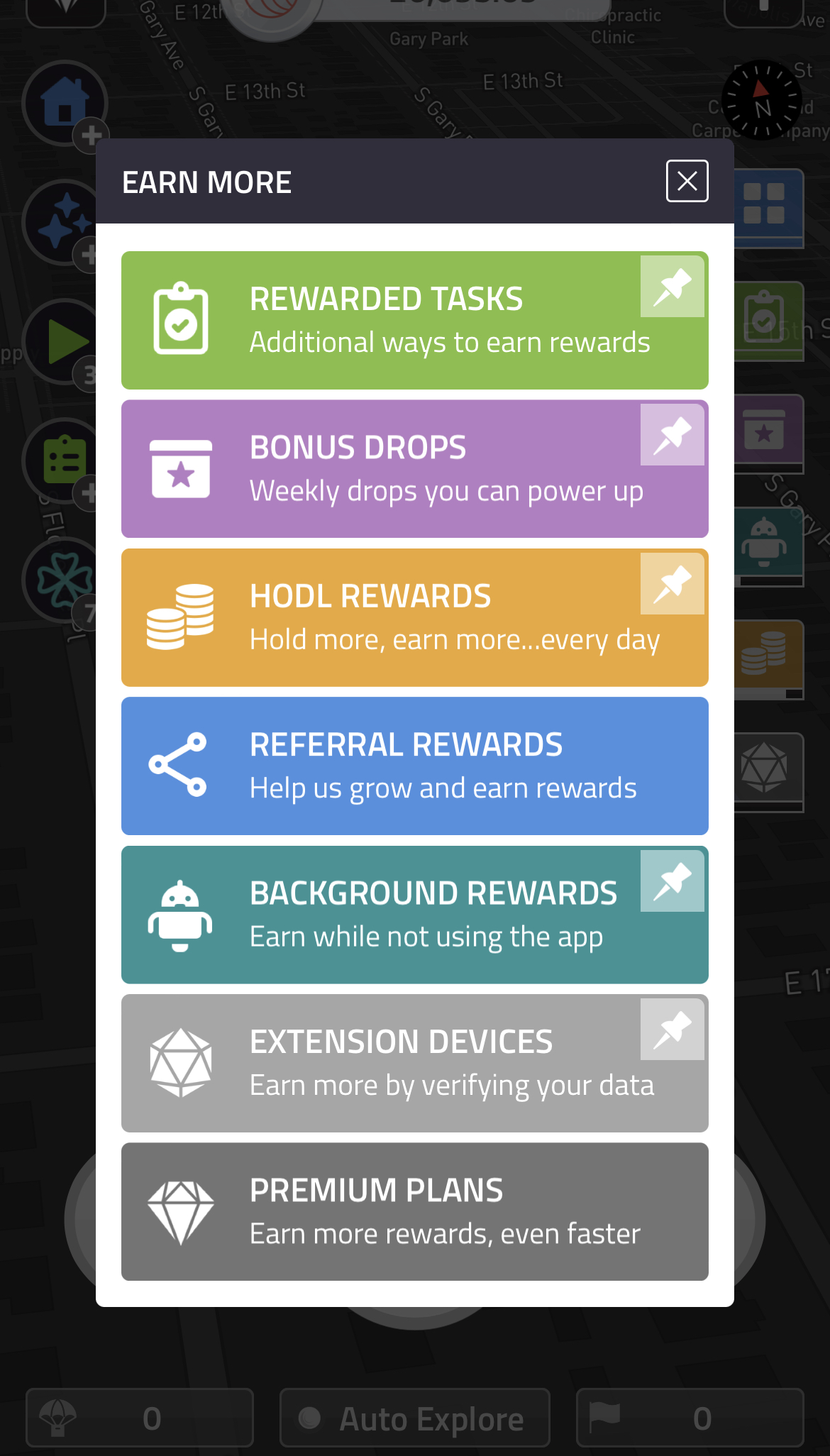This screenshot has height=1456, width=830.
Task: Open Background Rewards
Action: point(414,915)
